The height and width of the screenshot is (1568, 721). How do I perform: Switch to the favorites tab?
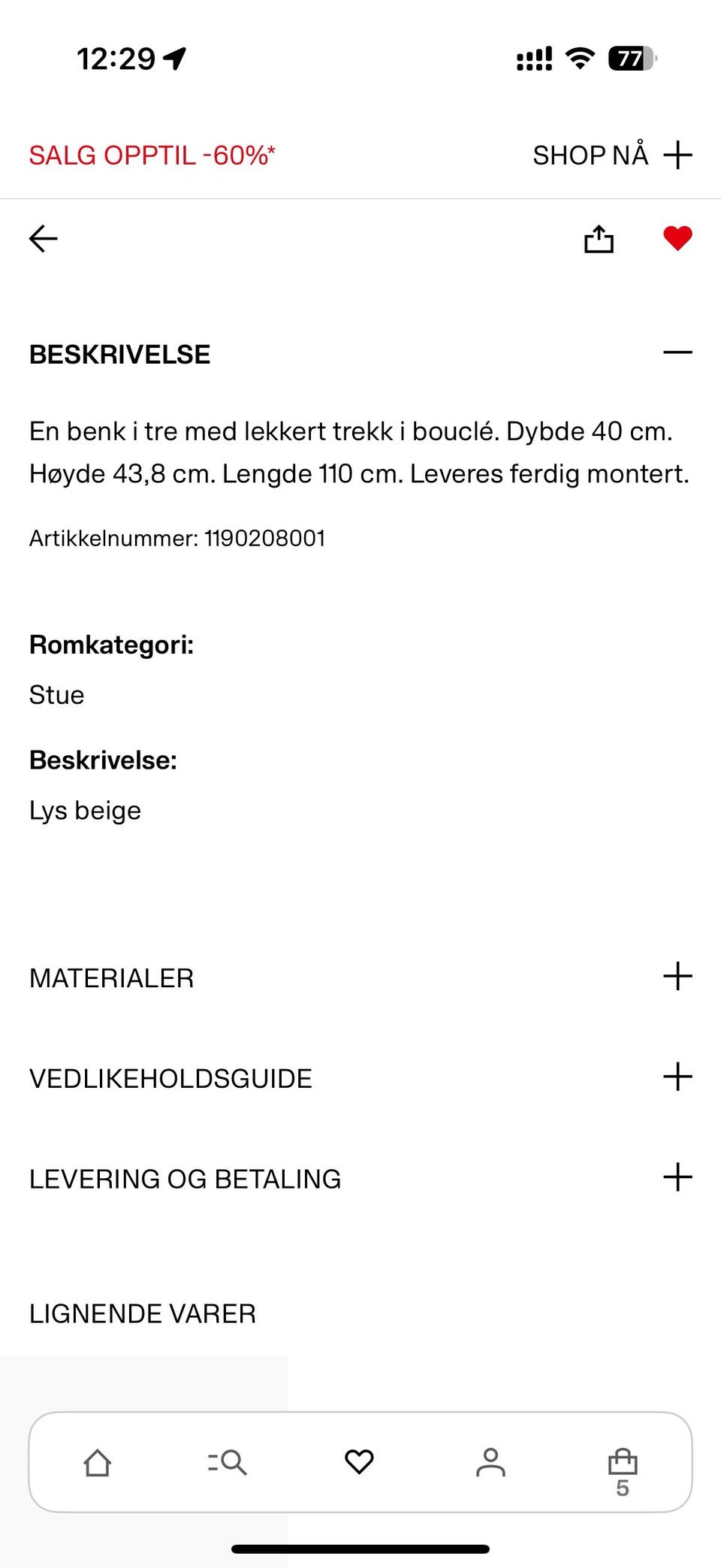[x=359, y=1463]
